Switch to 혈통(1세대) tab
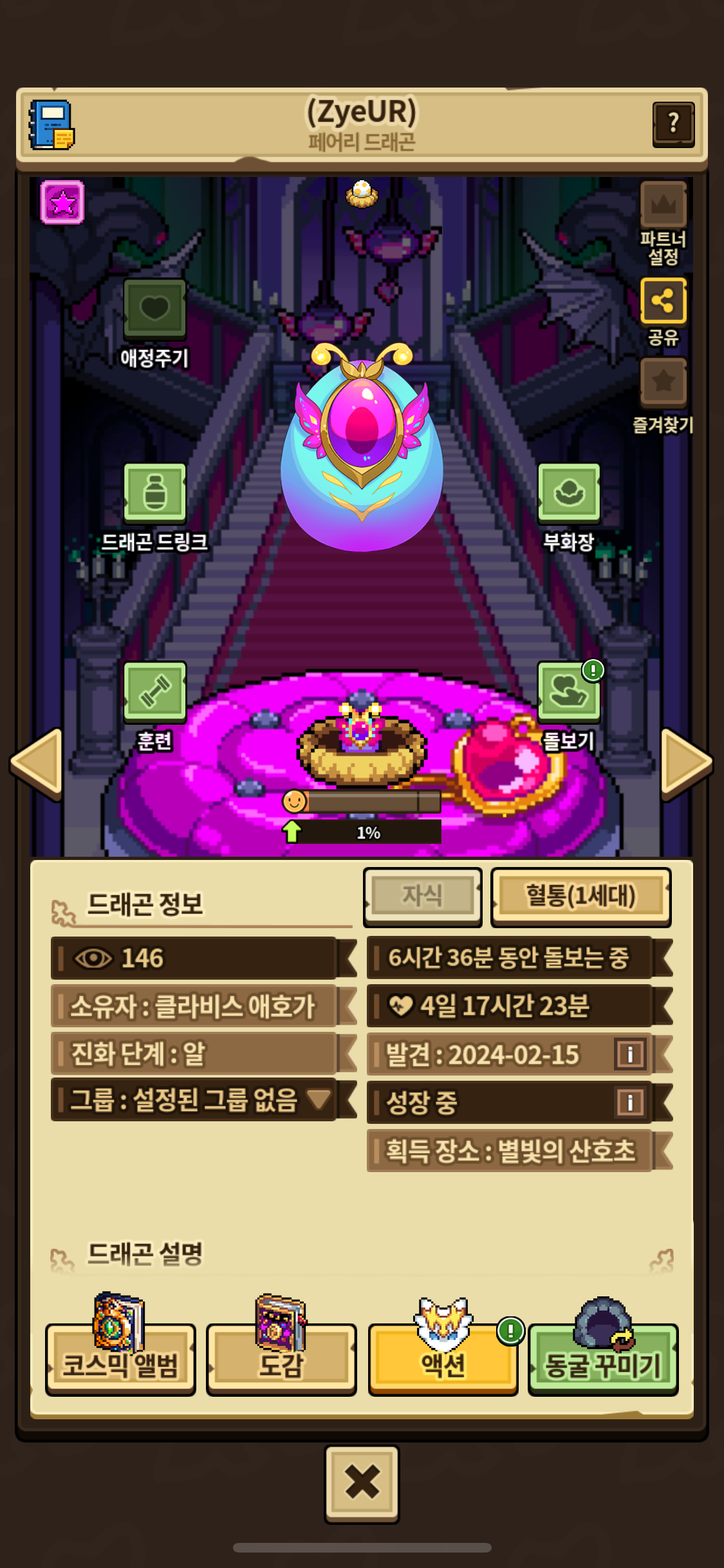 [581, 897]
